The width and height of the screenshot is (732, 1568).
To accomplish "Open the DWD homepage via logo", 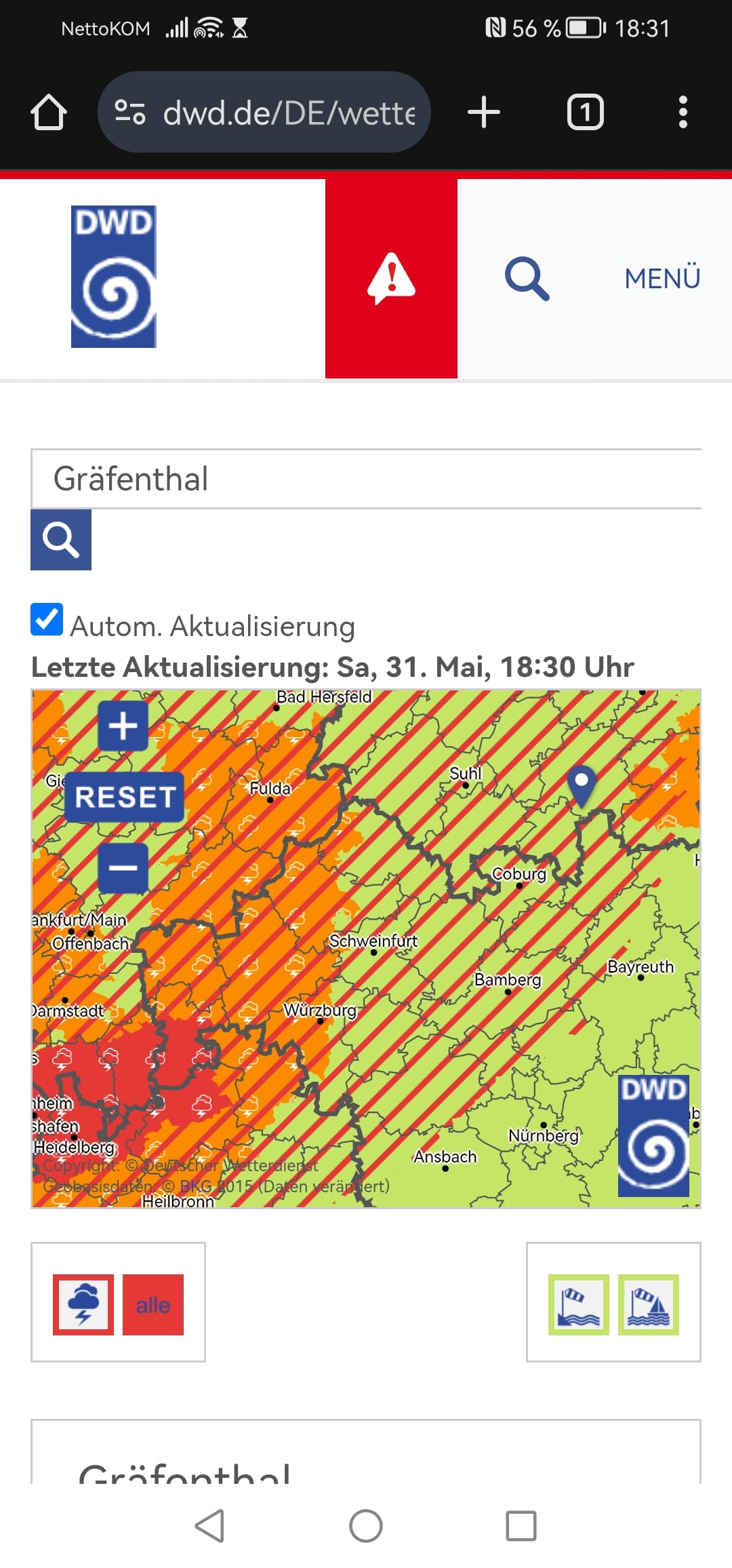I will (114, 277).
